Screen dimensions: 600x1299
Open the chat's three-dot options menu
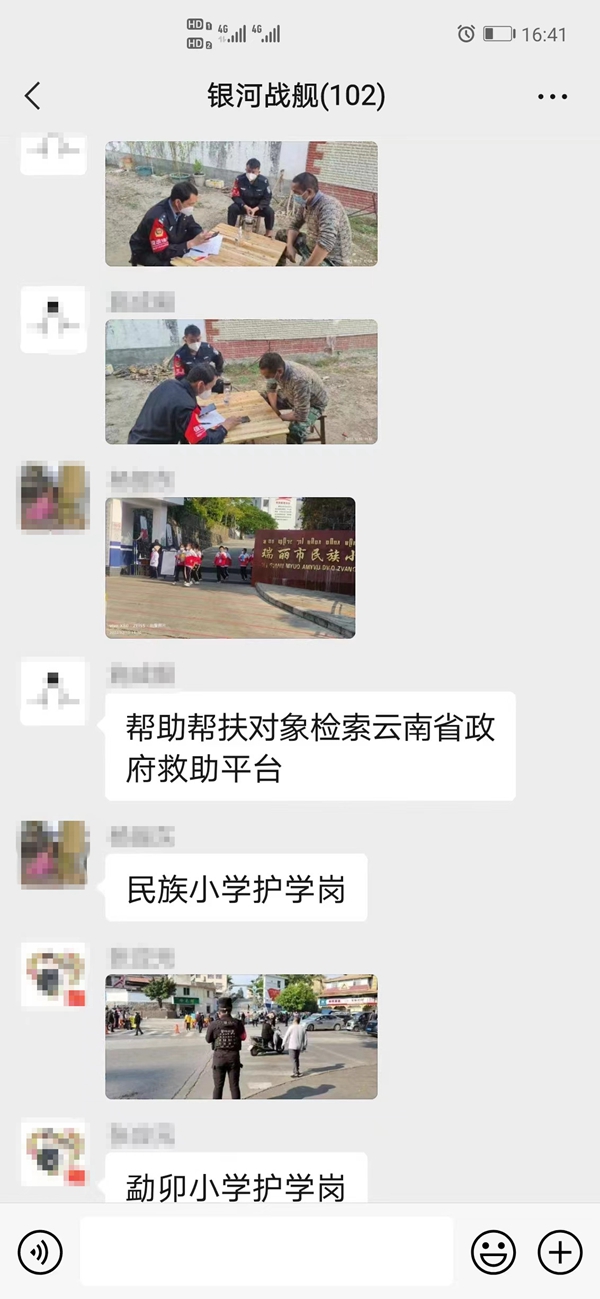(552, 97)
